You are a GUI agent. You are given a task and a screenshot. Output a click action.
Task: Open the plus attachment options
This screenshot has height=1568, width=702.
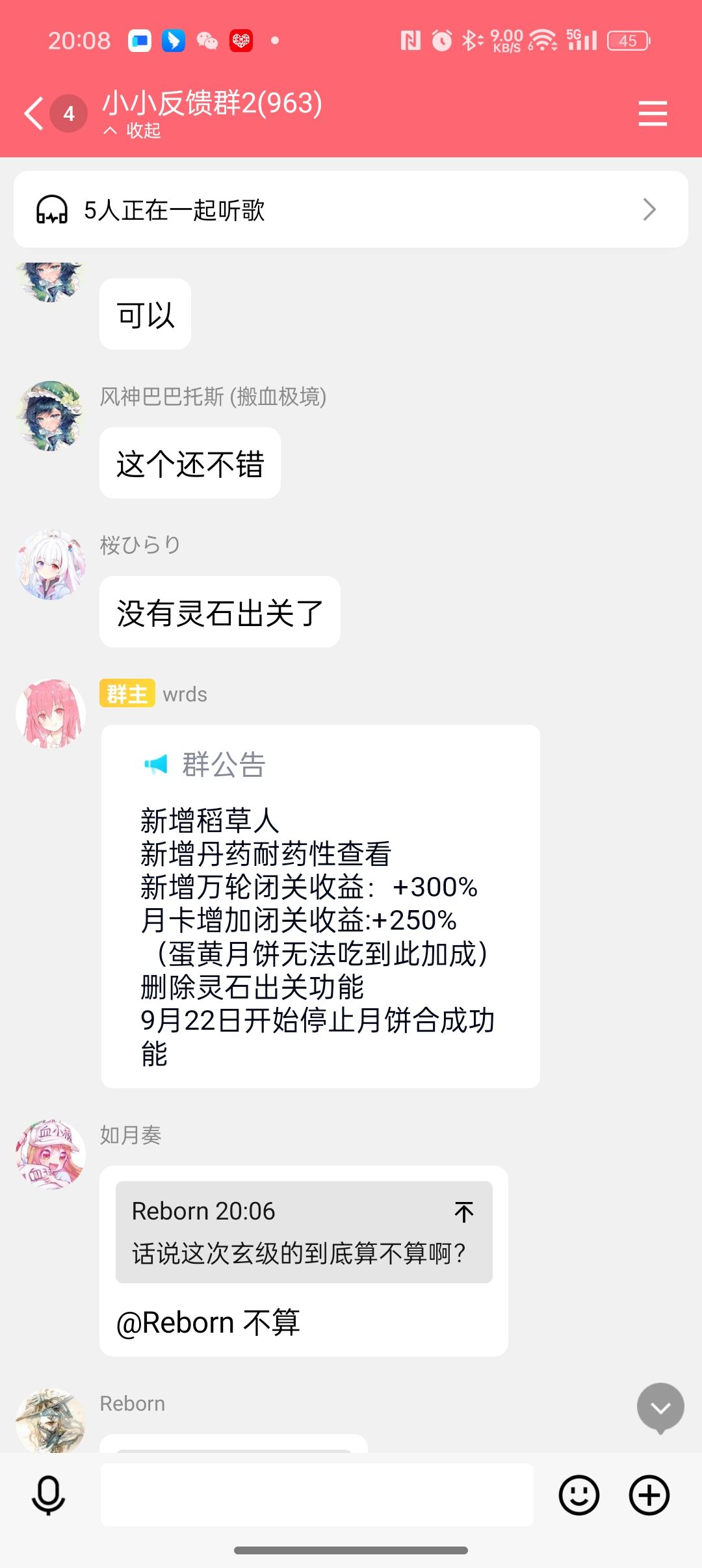pyautogui.click(x=649, y=1495)
